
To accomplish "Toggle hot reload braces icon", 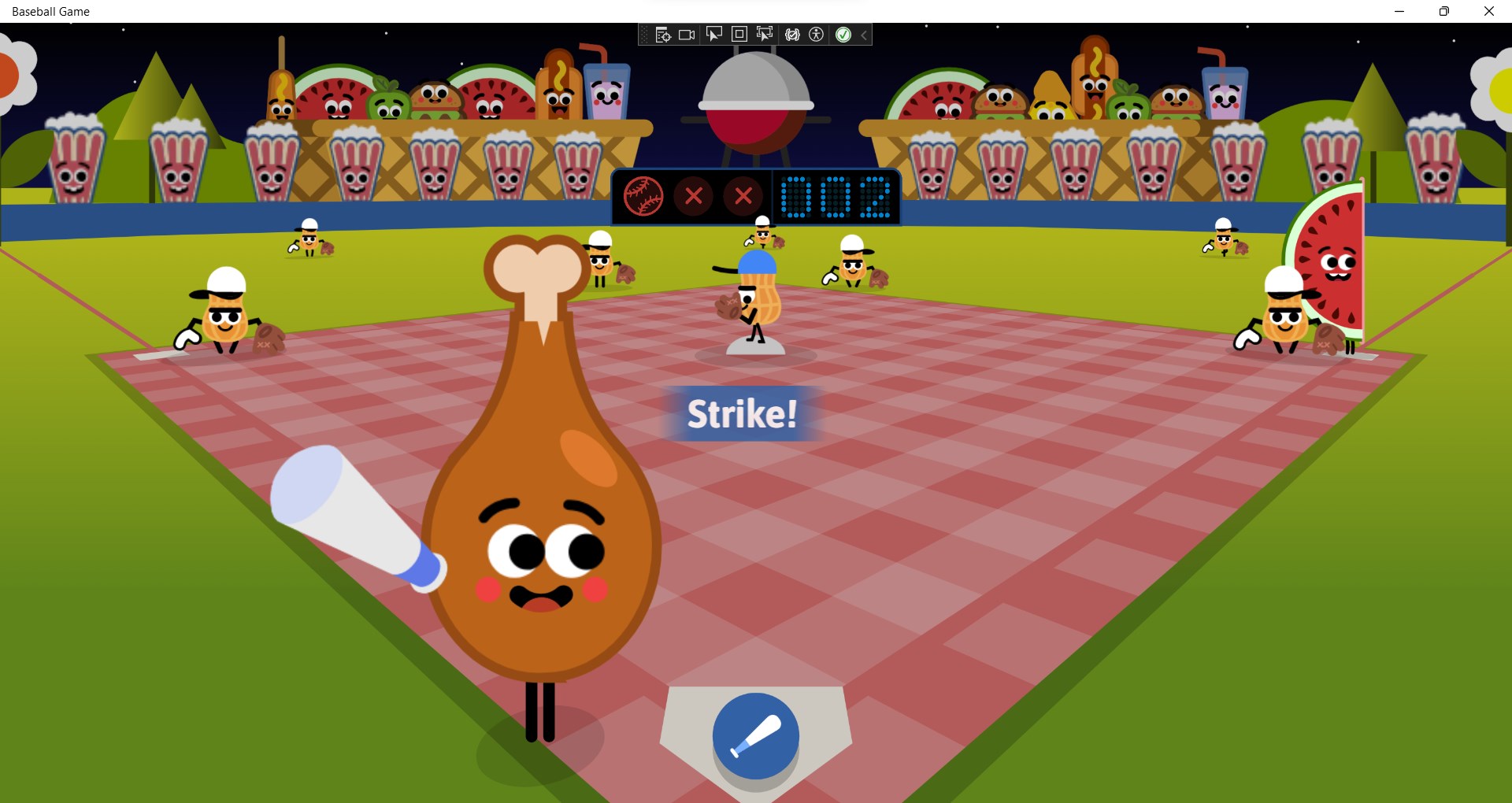I will tap(792, 35).
